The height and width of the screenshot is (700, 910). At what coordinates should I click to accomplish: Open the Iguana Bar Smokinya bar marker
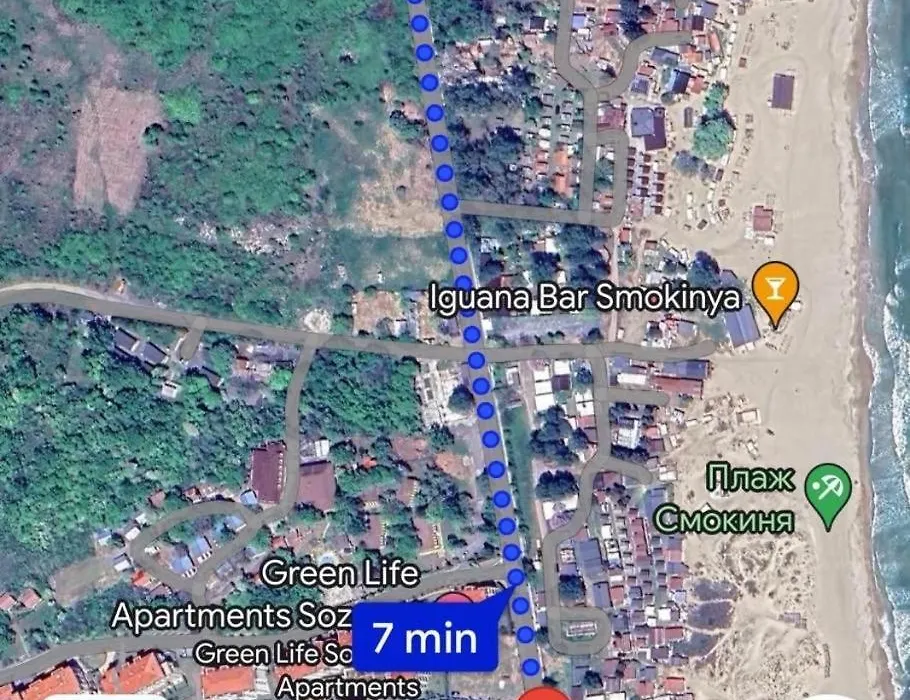coord(774,290)
